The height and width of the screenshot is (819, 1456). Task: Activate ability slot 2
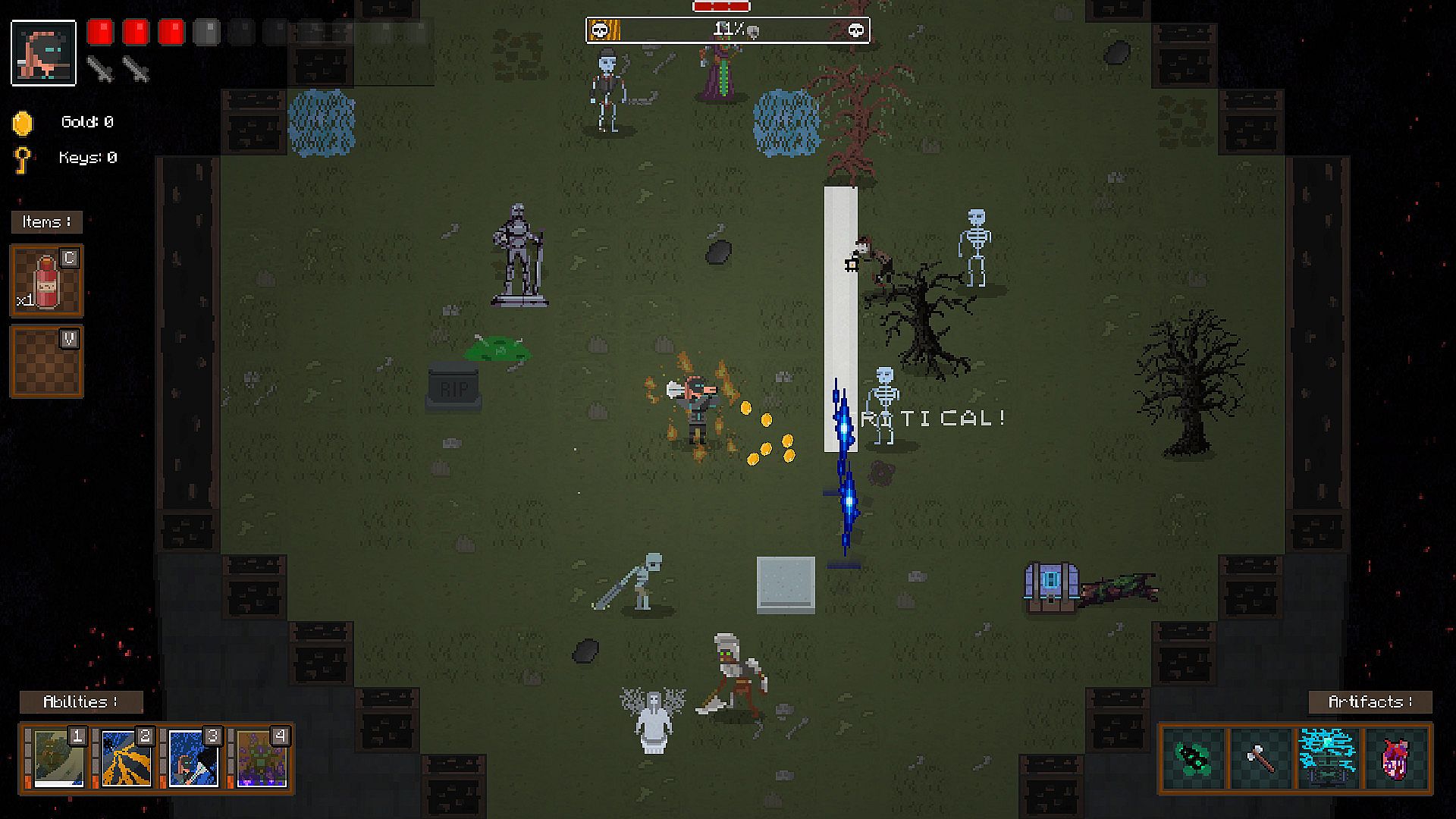(x=125, y=758)
